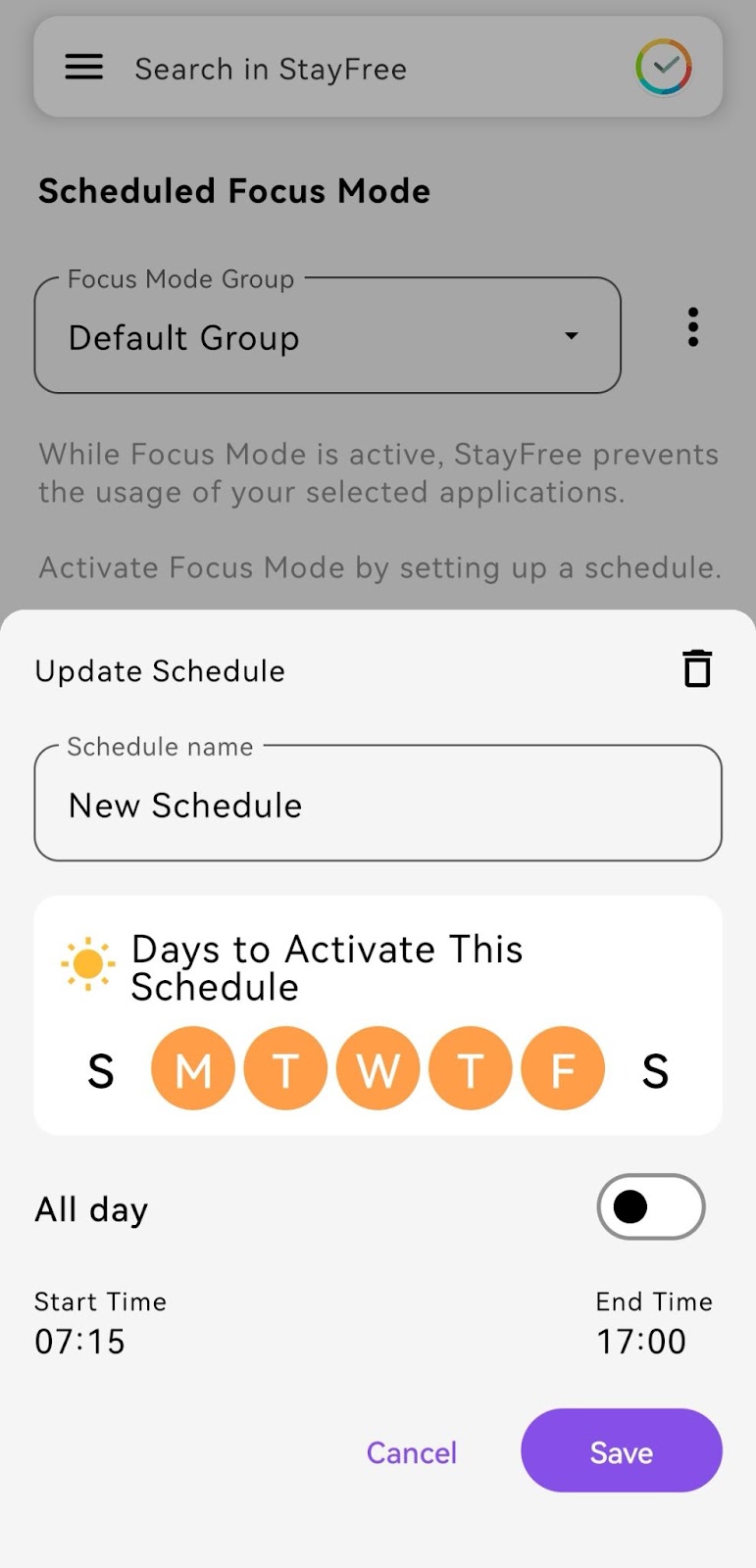The height and width of the screenshot is (1568, 756).
Task: Cancel the schedule update
Action: [412, 1452]
